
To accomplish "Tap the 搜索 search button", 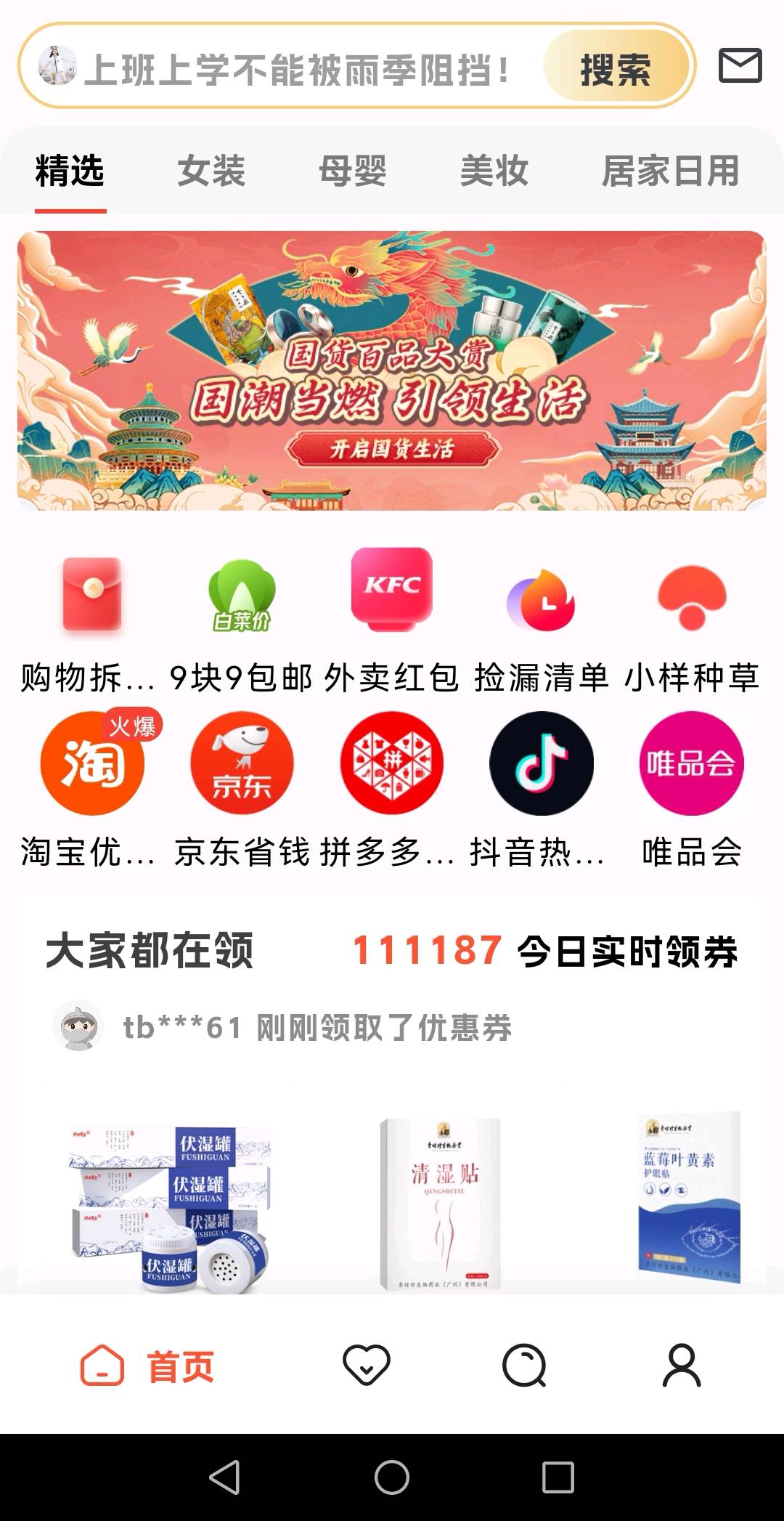I will [x=616, y=70].
